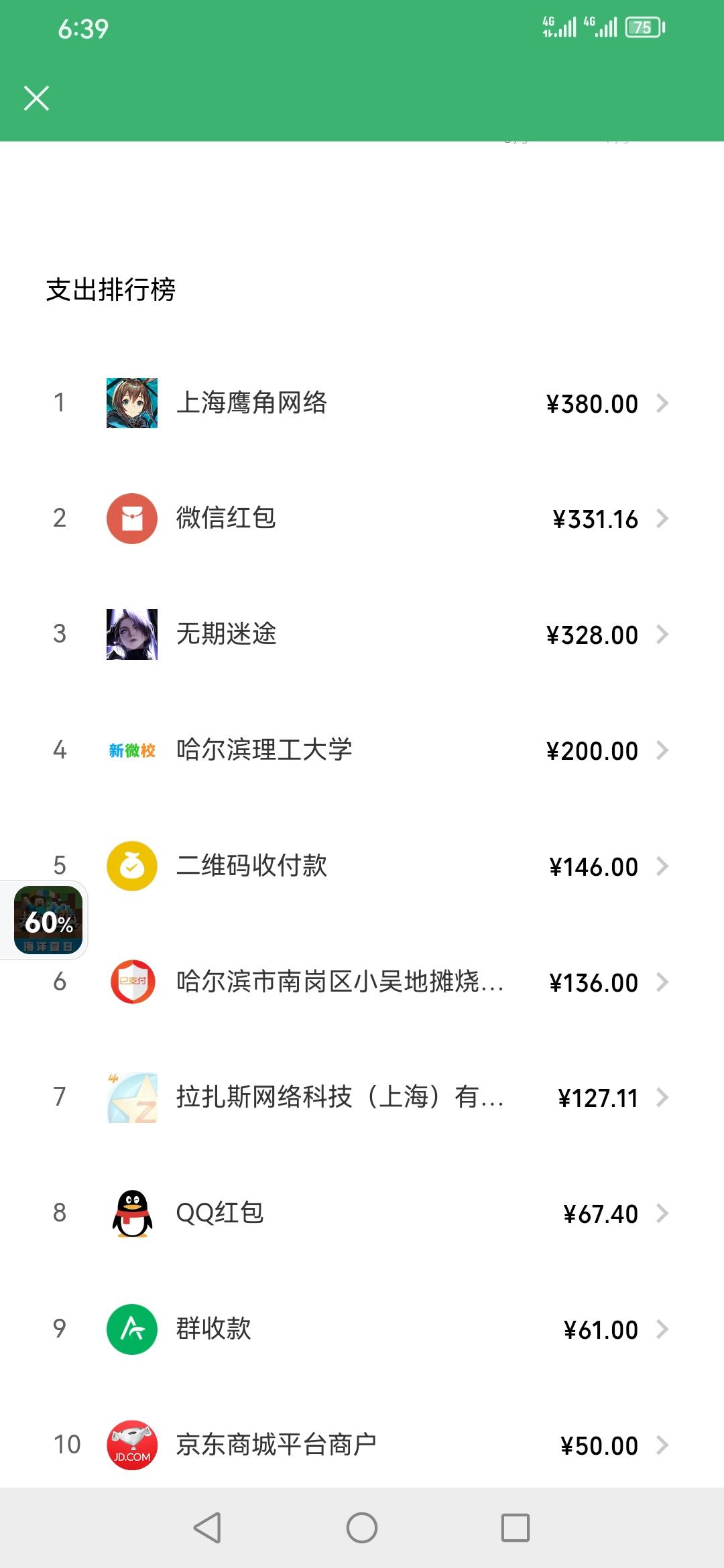Image resolution: width=724 pixels, height=1568 pixels.
Task: Open 二维码收付款 payment details
Action: 362,866
